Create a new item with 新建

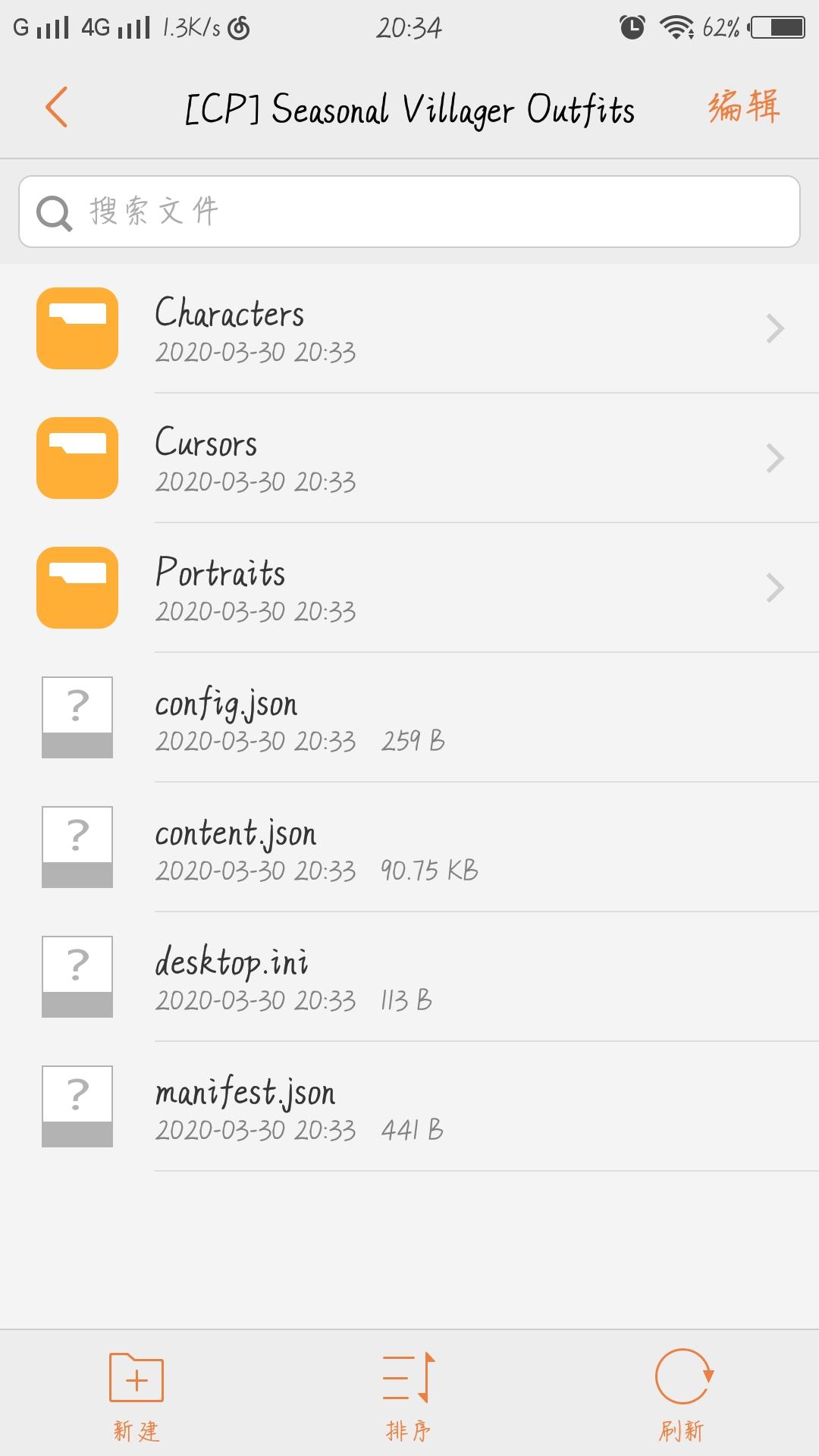(136, 1395)
